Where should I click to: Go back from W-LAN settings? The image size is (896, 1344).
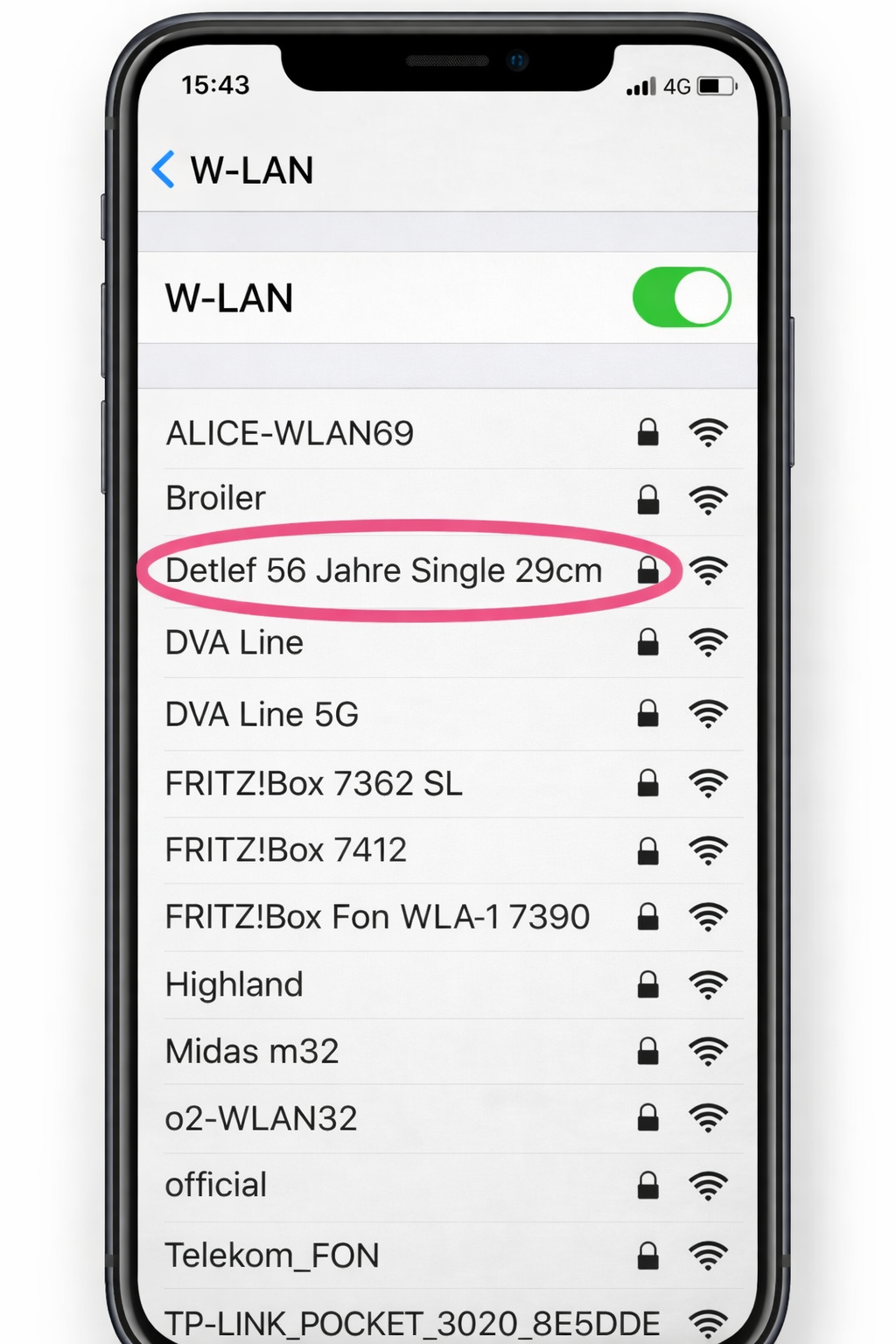pos(164,170)
